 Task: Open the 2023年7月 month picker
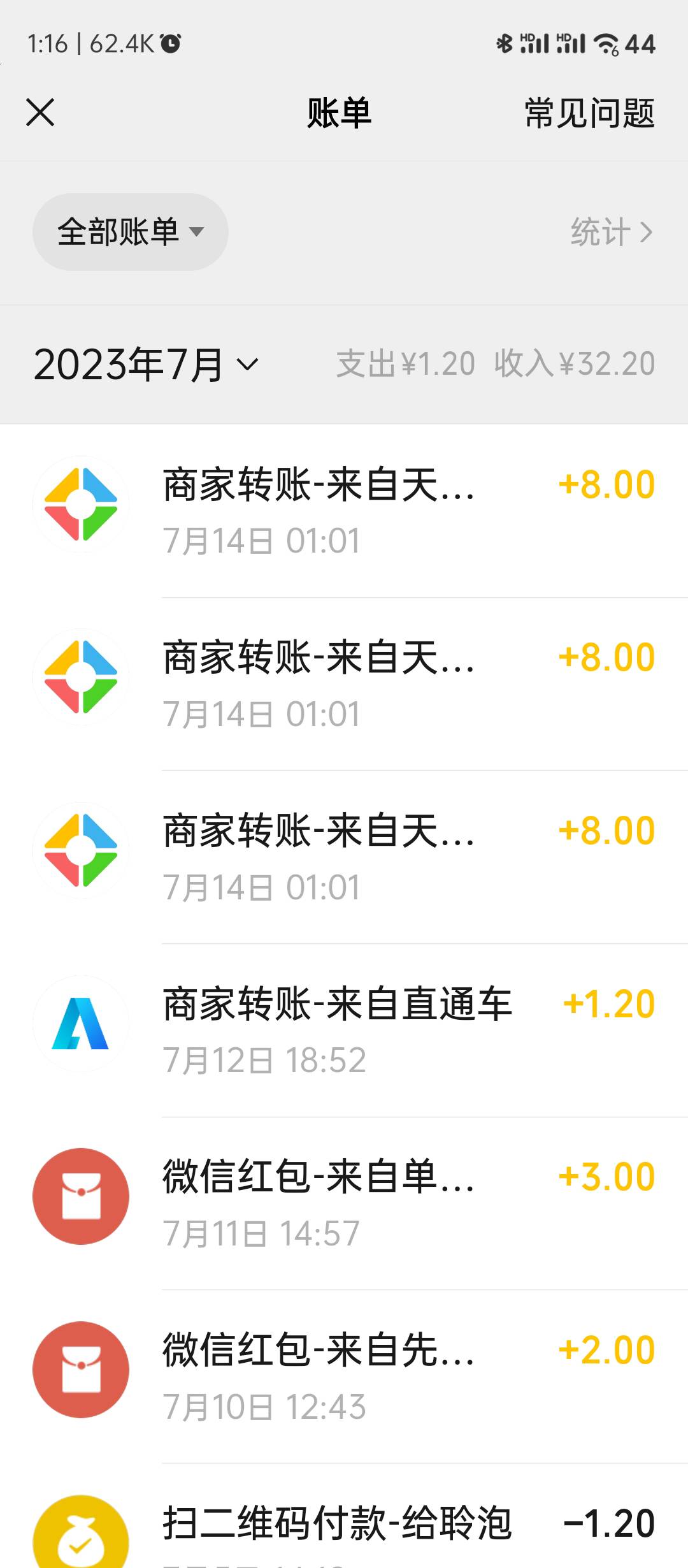pyautogui.click(x=146, y=365)
